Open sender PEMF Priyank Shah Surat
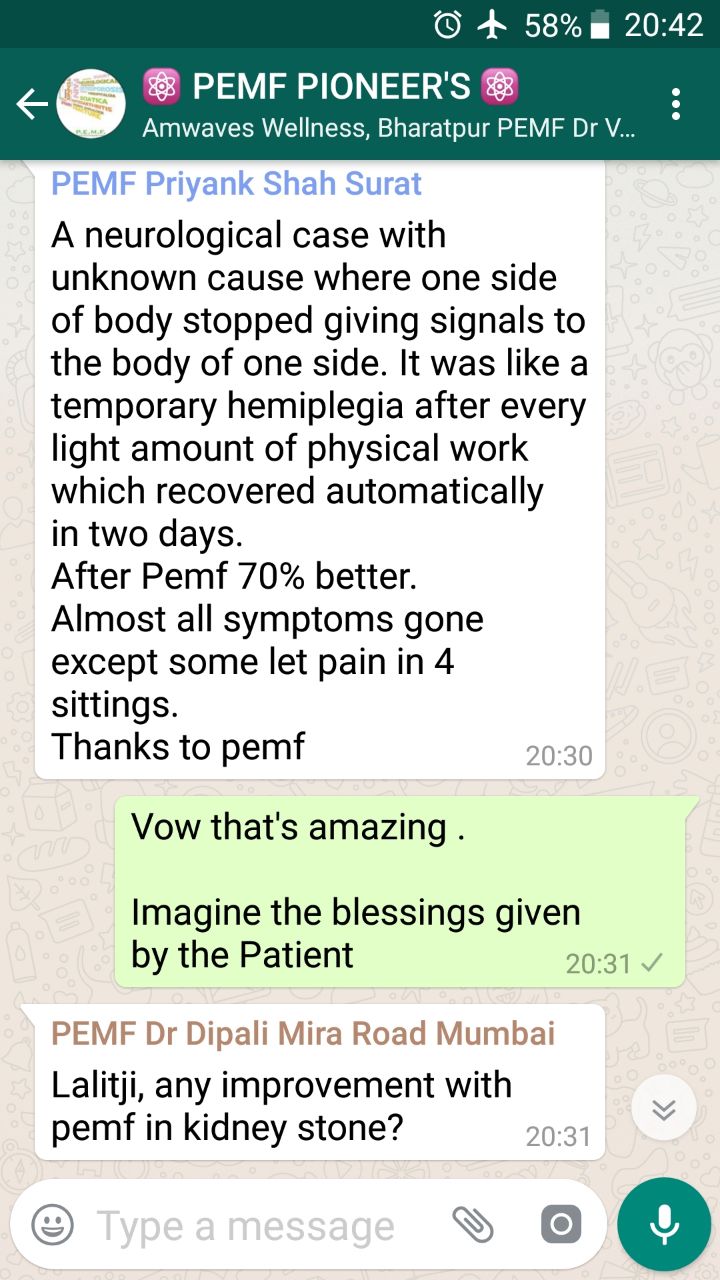 pos(236,184)
